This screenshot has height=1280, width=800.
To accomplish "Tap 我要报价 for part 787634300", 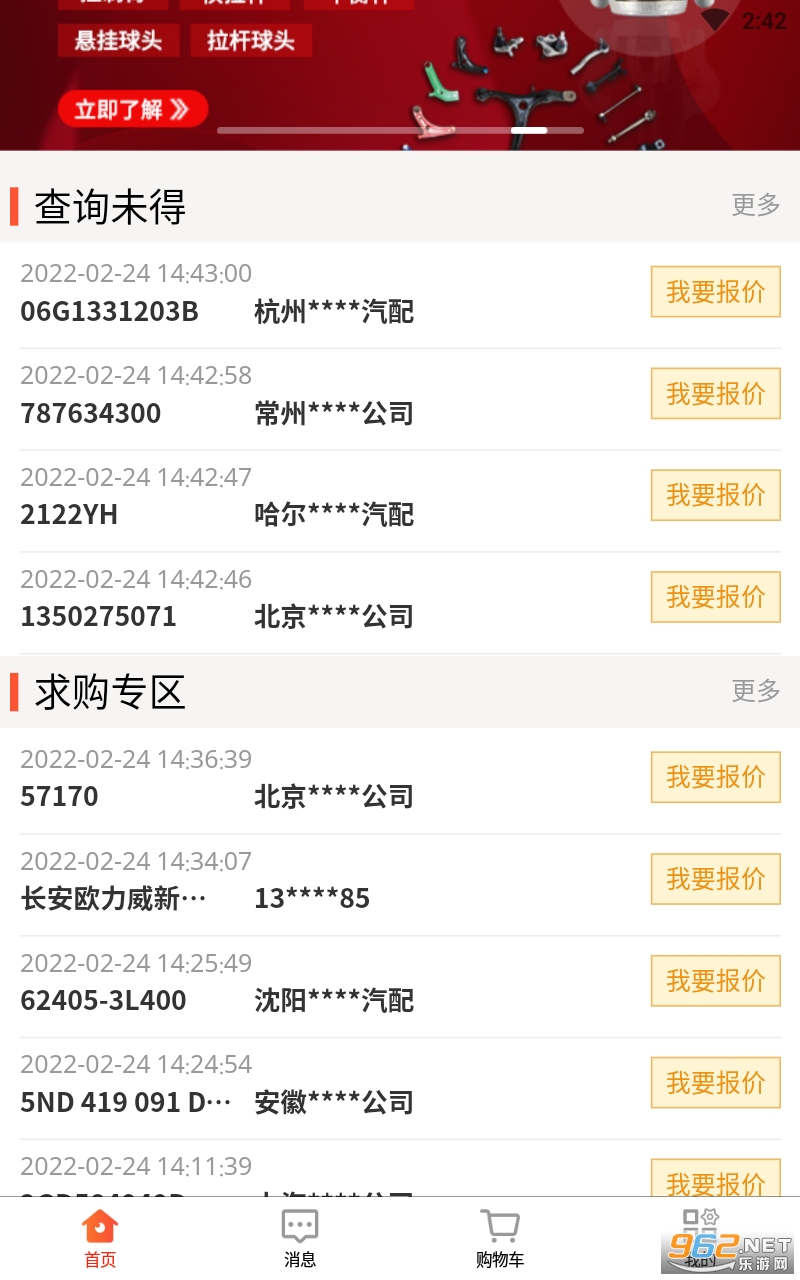I will point(715,394).
